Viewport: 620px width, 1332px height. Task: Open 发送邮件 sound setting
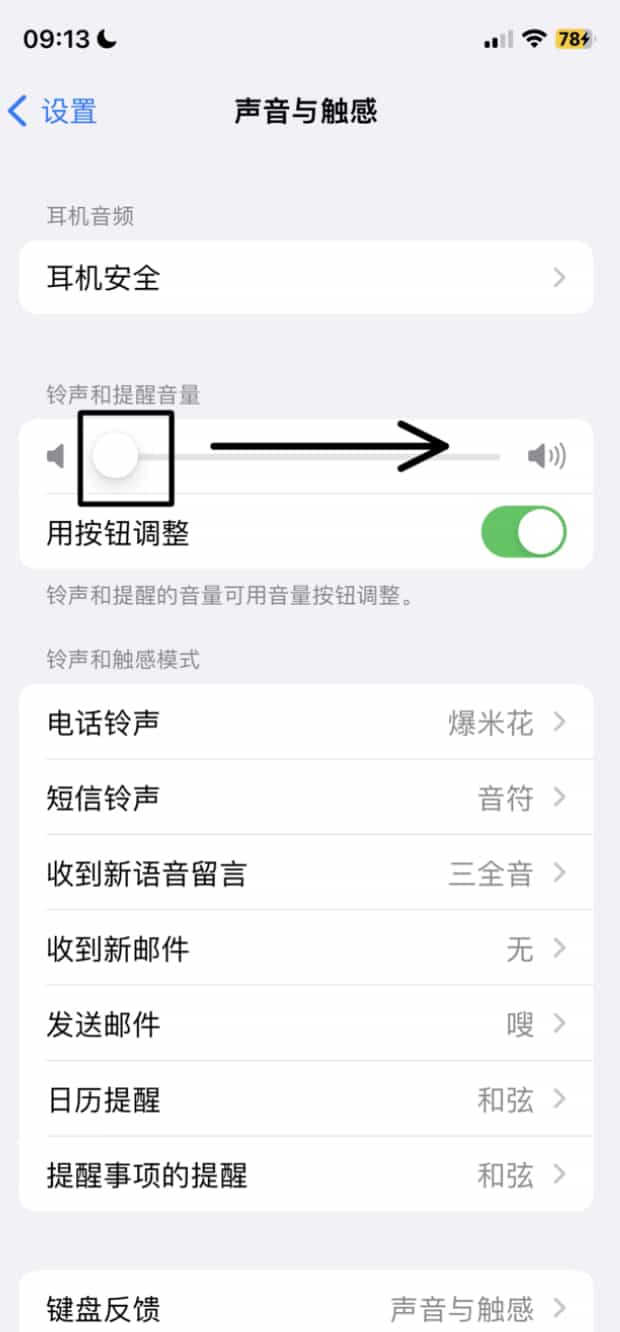click(x=306, y=1024)
